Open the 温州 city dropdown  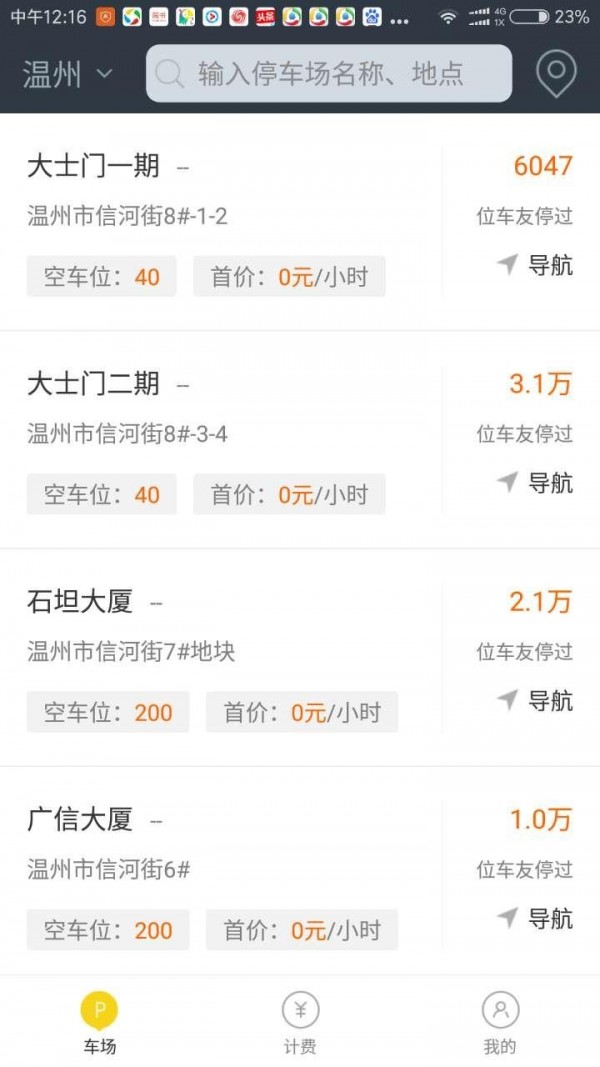click(67, 73)
